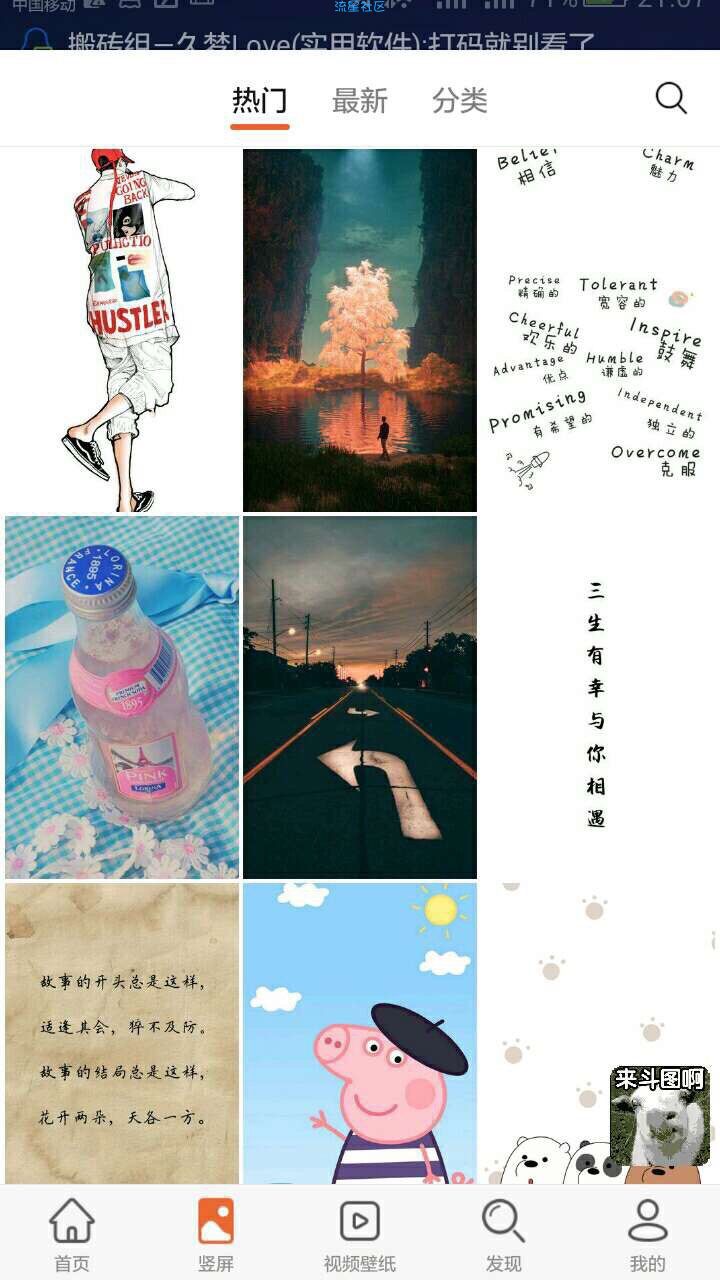Tap the 来斗图啊 floating sticker
This screenshot has width=720, height=1280.
[660, 1117]
